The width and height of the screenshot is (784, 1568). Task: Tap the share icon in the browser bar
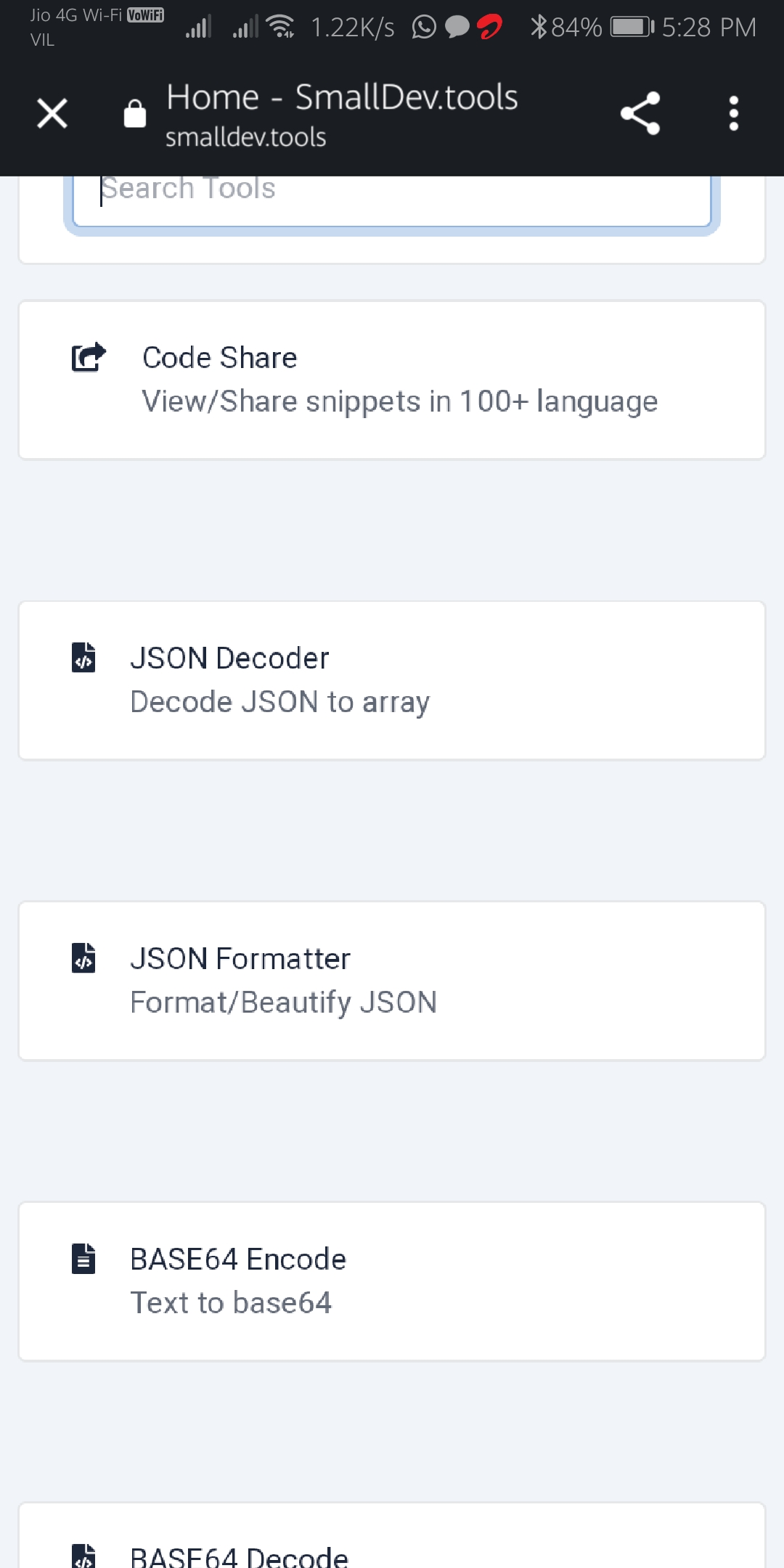point(640,114)
